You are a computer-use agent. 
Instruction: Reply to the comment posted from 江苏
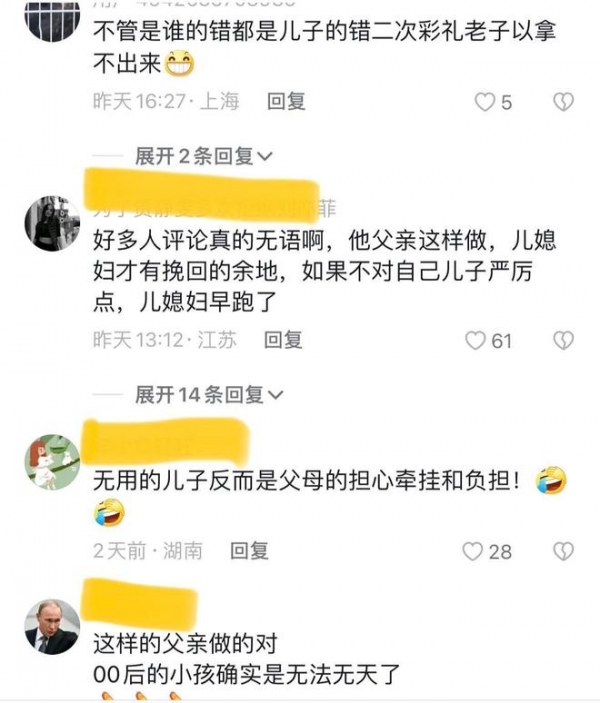click(x=283, y=340)
